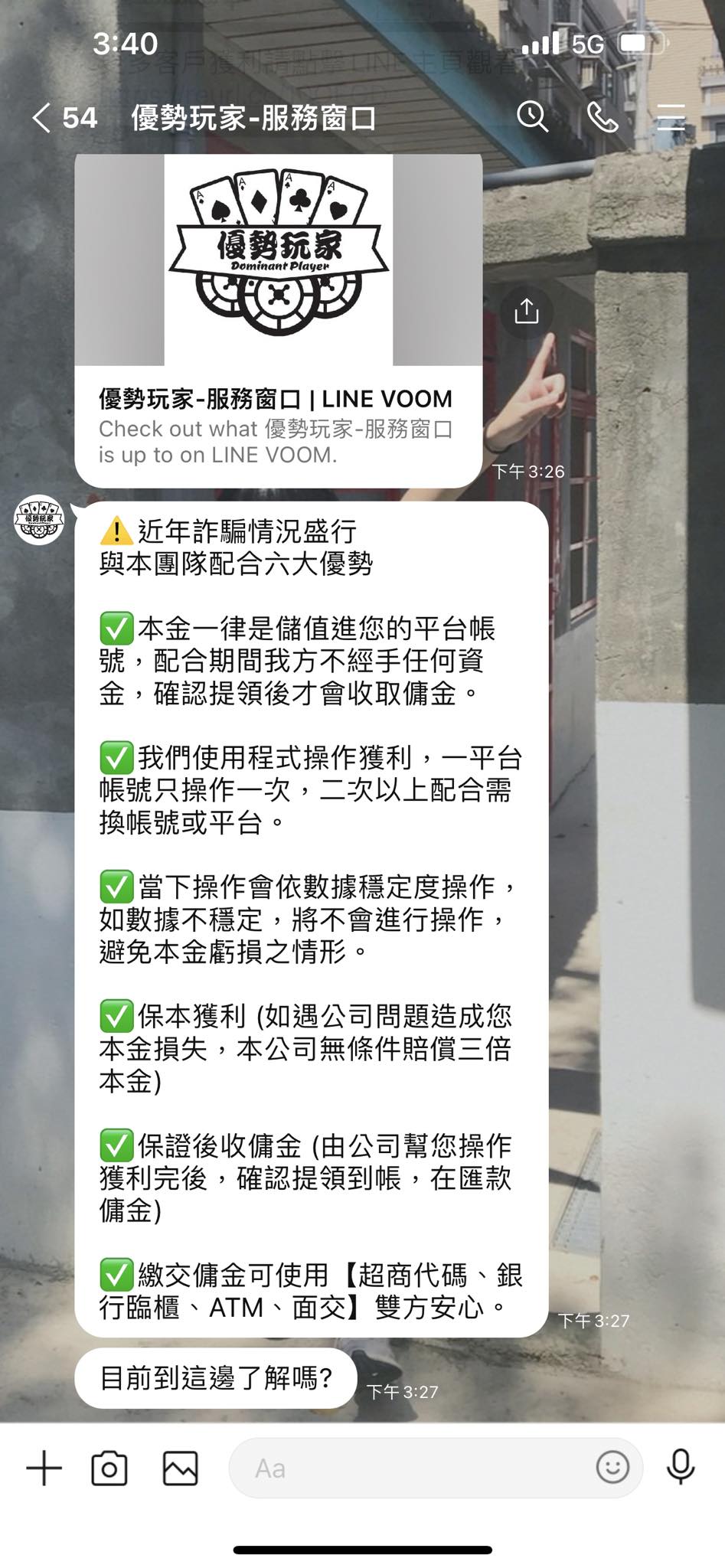Viewport: 725px width, 1568px height.
Task: Open the 優勢玩家 LINE VOOM link card
Action: [x=278, y=322]
